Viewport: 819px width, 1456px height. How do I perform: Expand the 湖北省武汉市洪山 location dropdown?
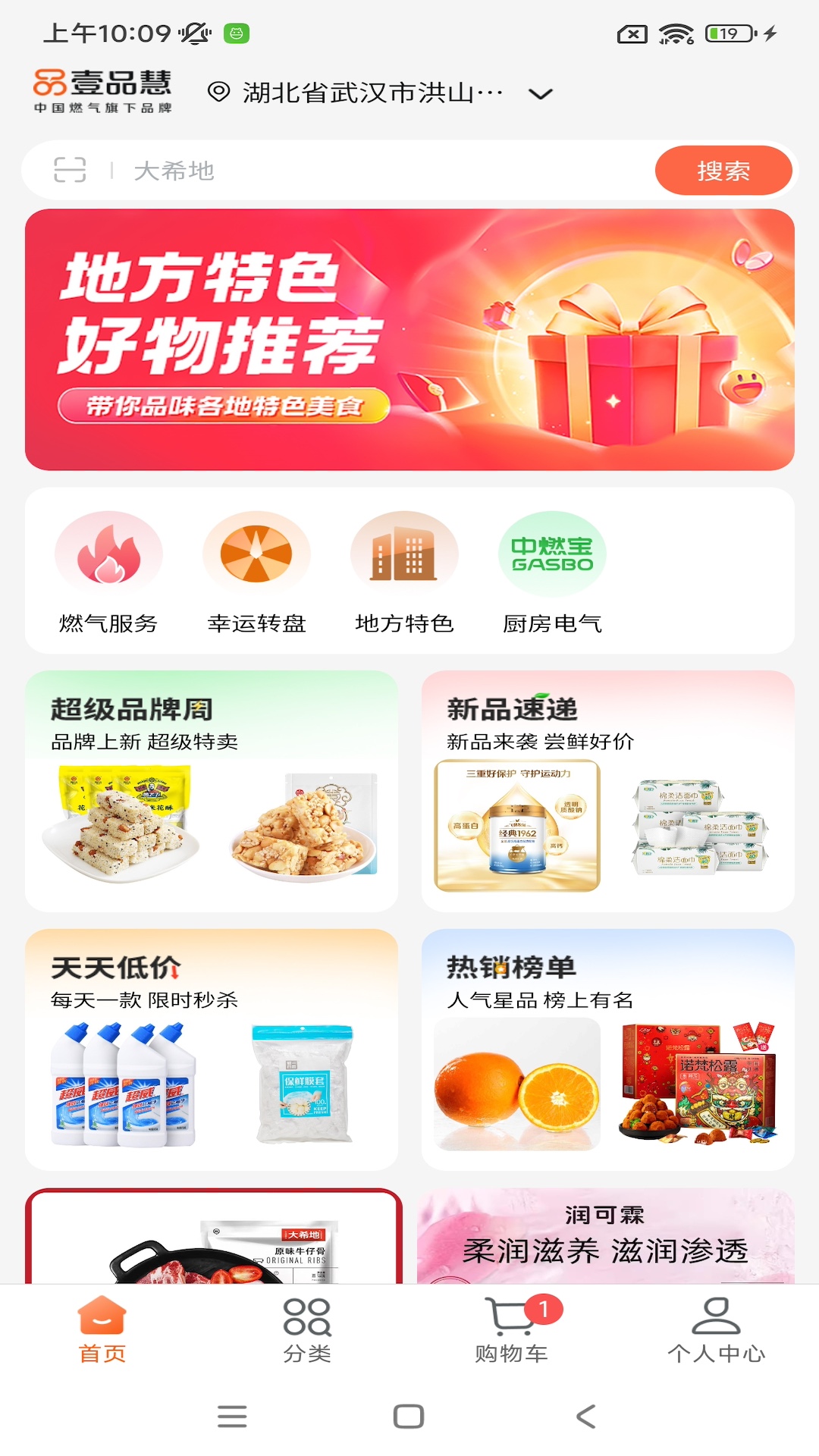540,94
